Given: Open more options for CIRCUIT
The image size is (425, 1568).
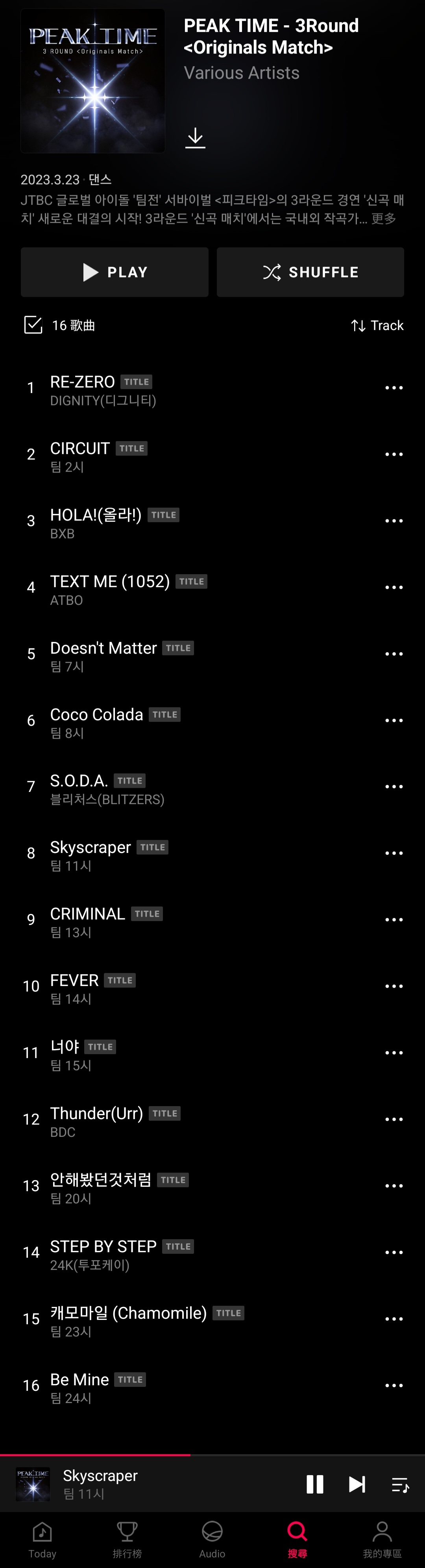Looking at the screenshot, I should coord(394,454).
